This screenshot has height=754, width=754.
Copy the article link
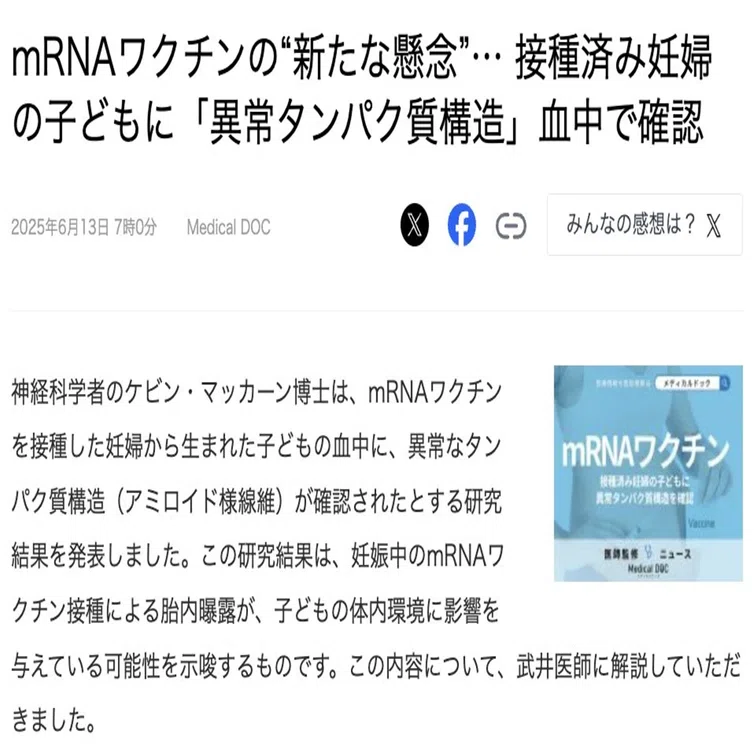coord(511,225)
